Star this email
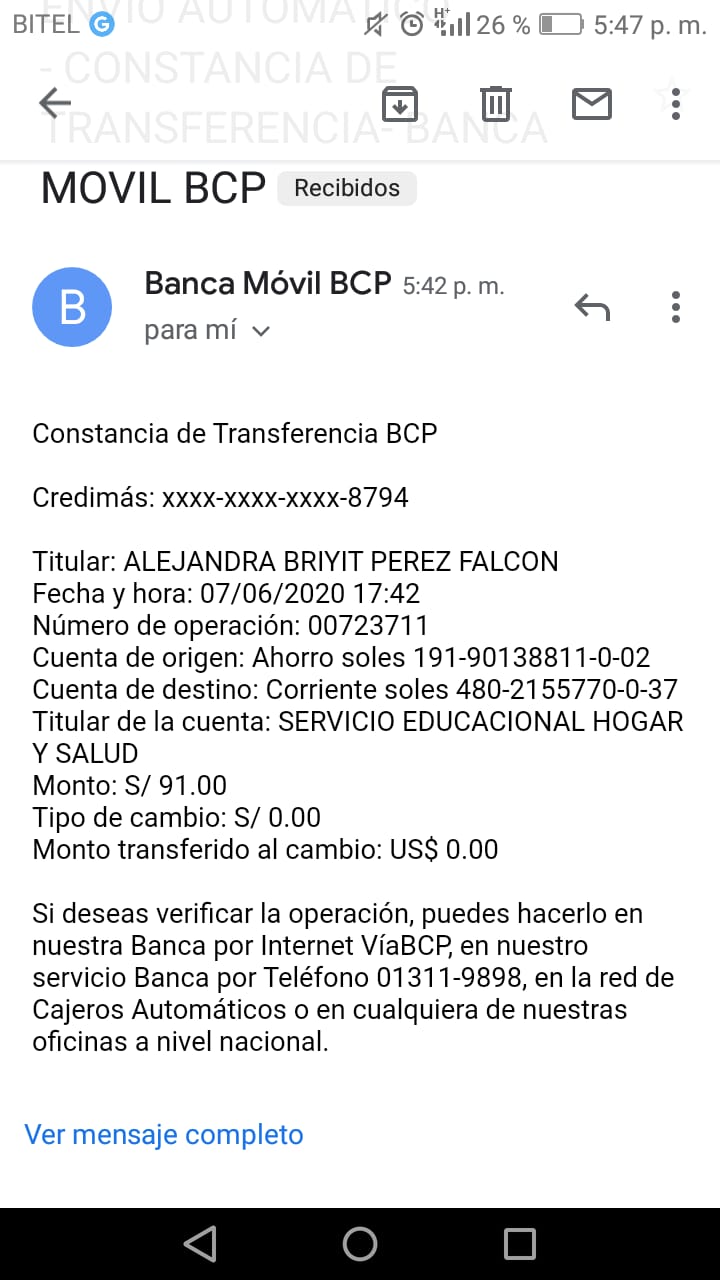 [x=666, y=95]
